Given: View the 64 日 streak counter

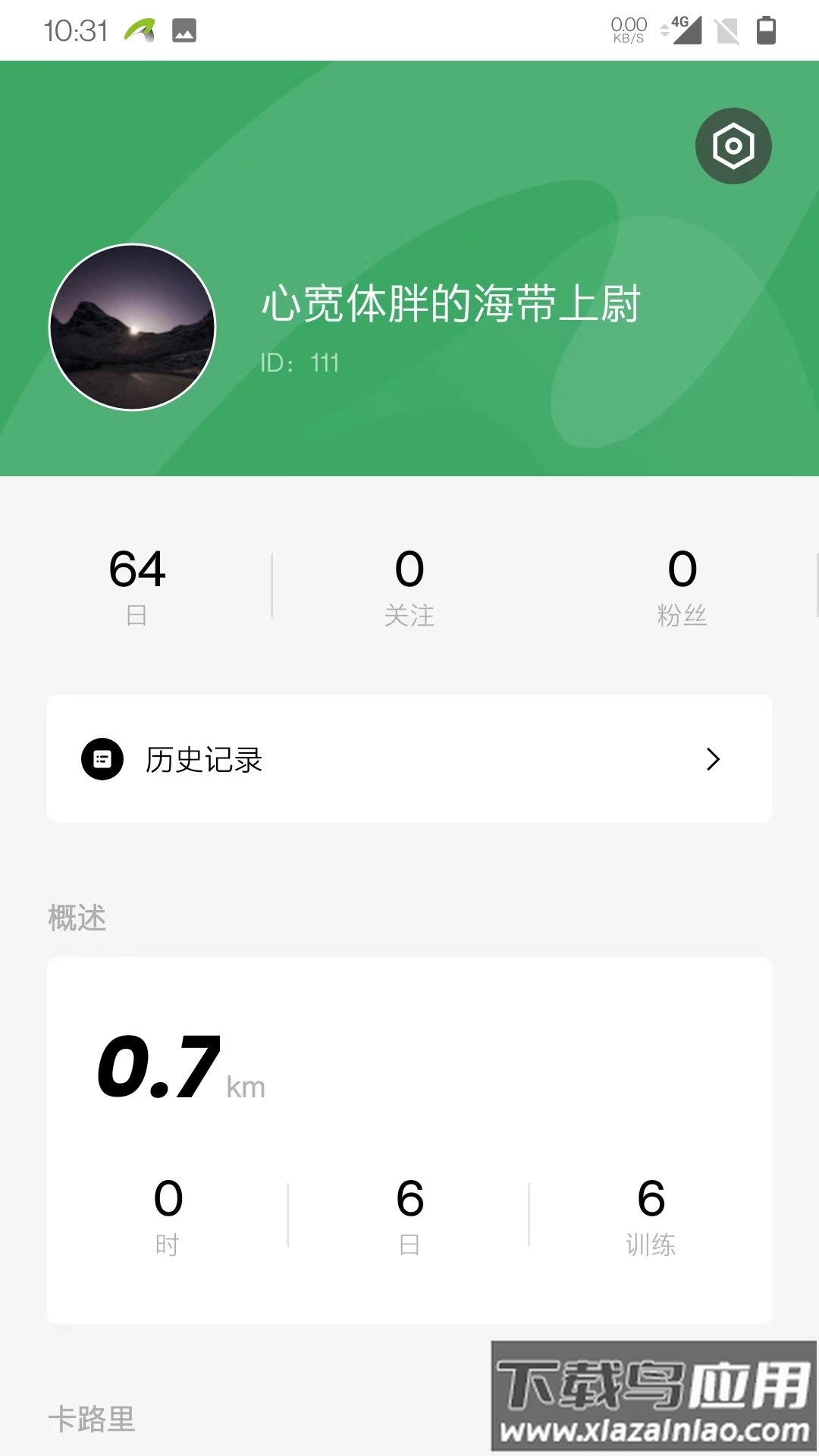Looking at the screenshot, I should (x=136, y=584).
